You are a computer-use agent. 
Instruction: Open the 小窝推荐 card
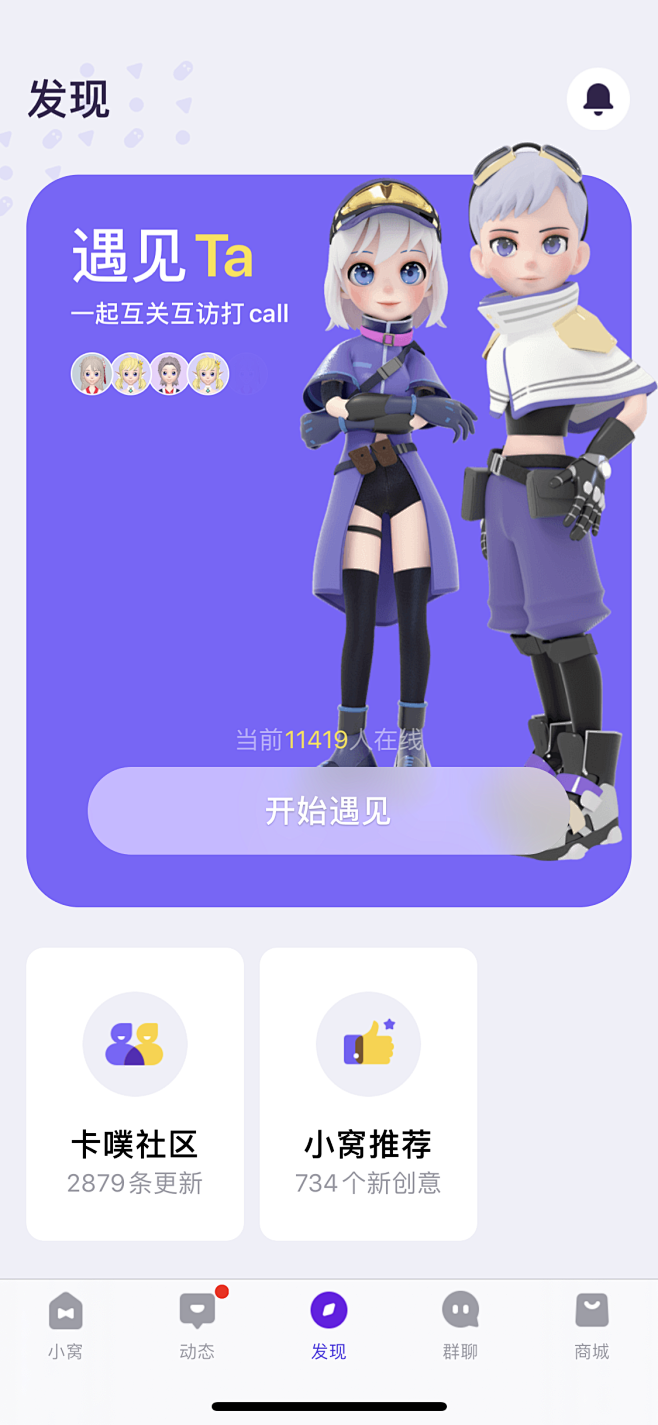pos(368,1094)
